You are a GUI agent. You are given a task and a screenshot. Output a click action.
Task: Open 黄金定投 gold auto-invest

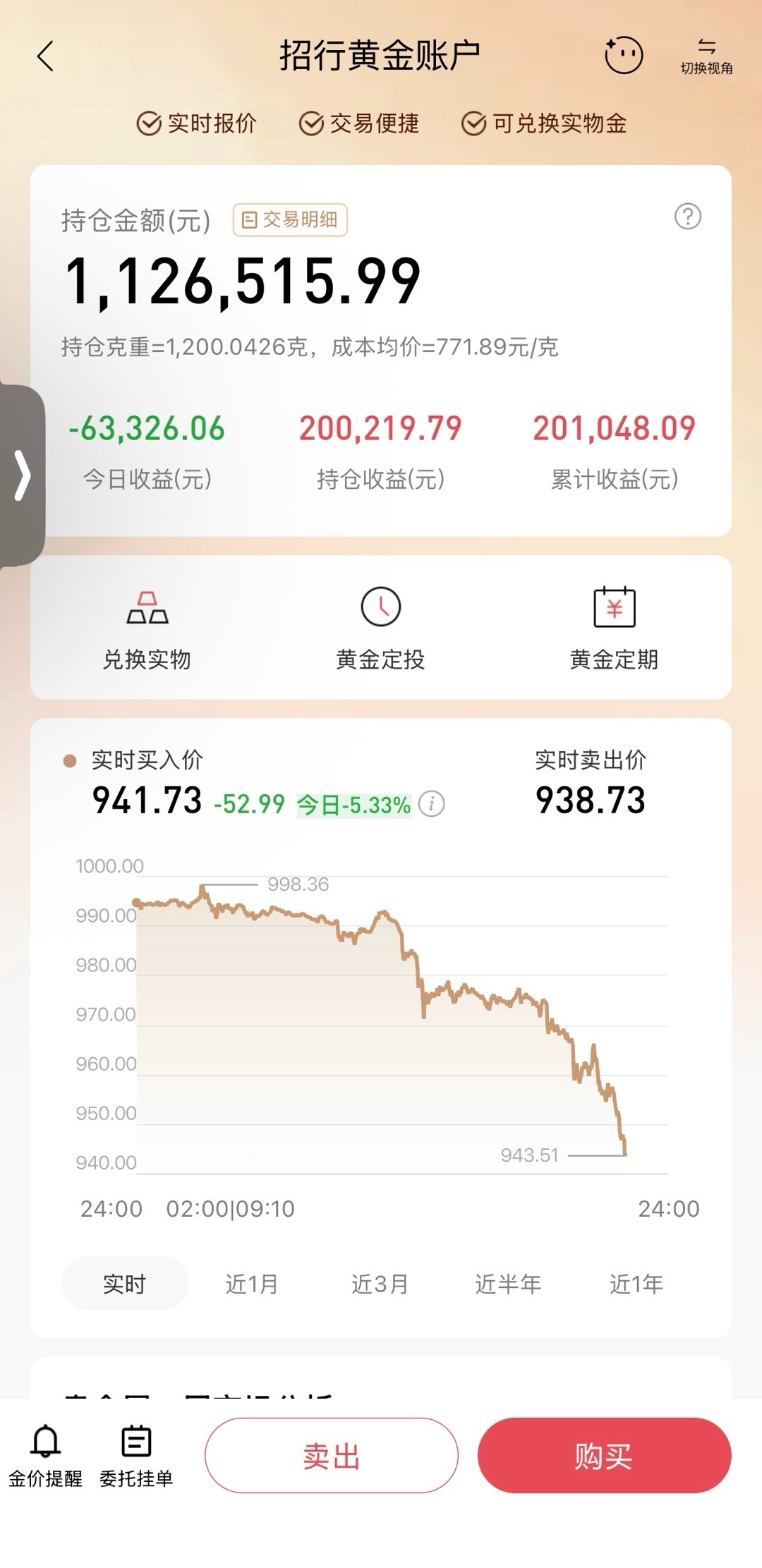tap(380, 628)
